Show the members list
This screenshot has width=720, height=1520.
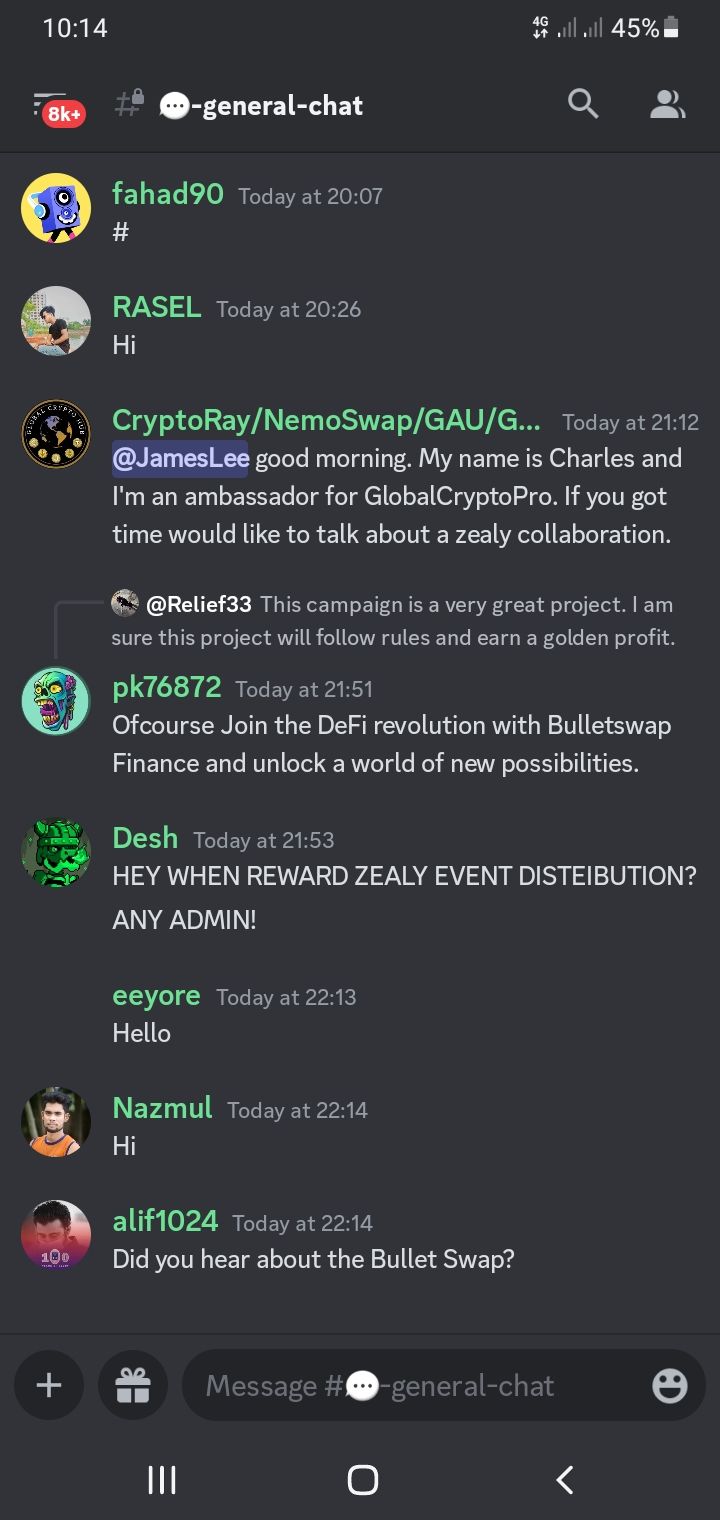click(667, 104)
